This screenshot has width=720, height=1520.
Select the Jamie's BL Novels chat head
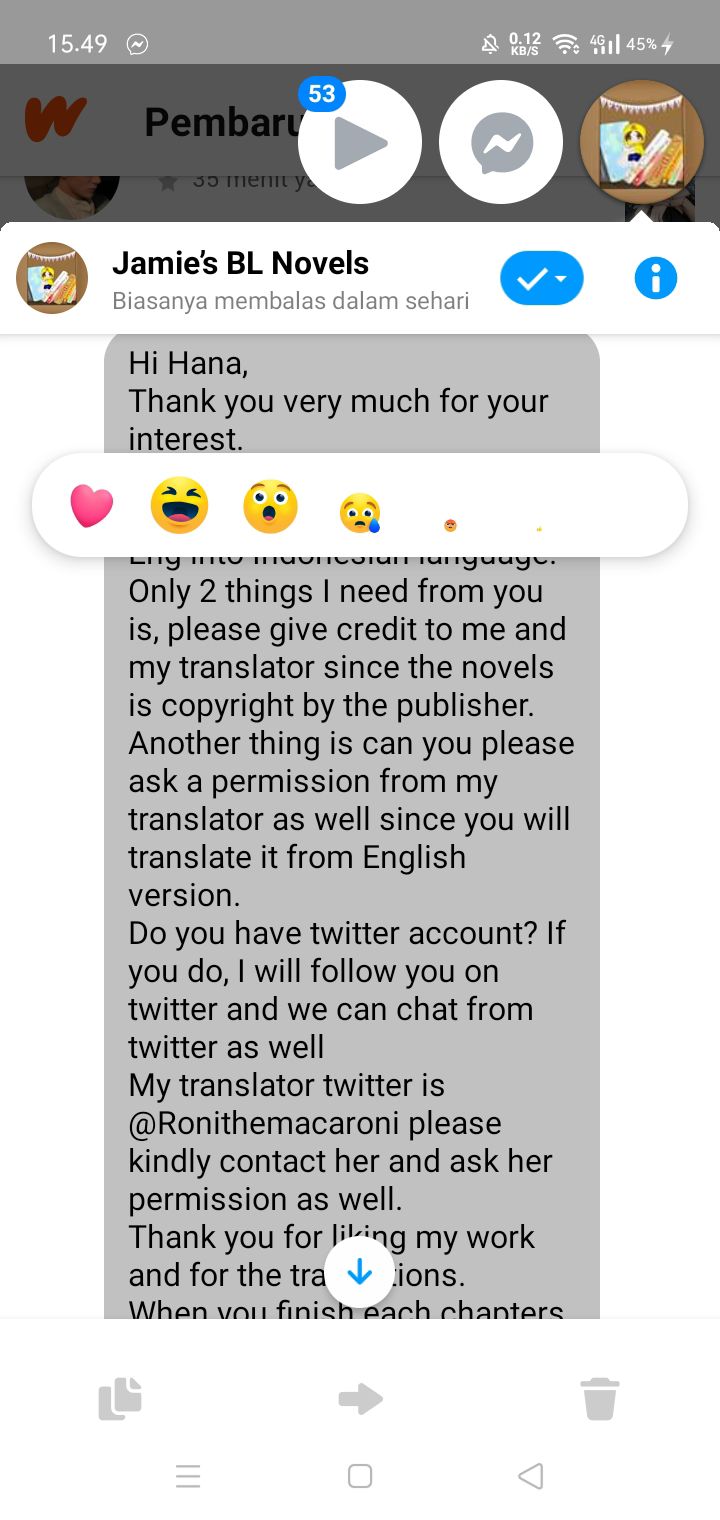coord(642,143)
